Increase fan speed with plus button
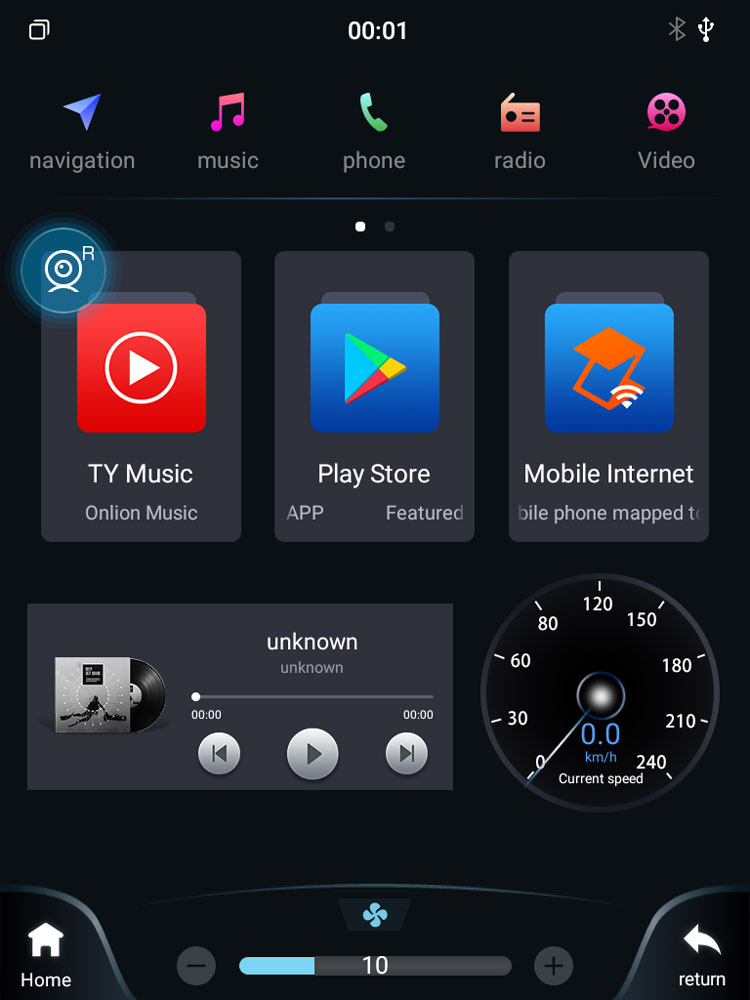The width and height of the screenshot is (750, 1000). pyautogui.click(x=553, y=966)
